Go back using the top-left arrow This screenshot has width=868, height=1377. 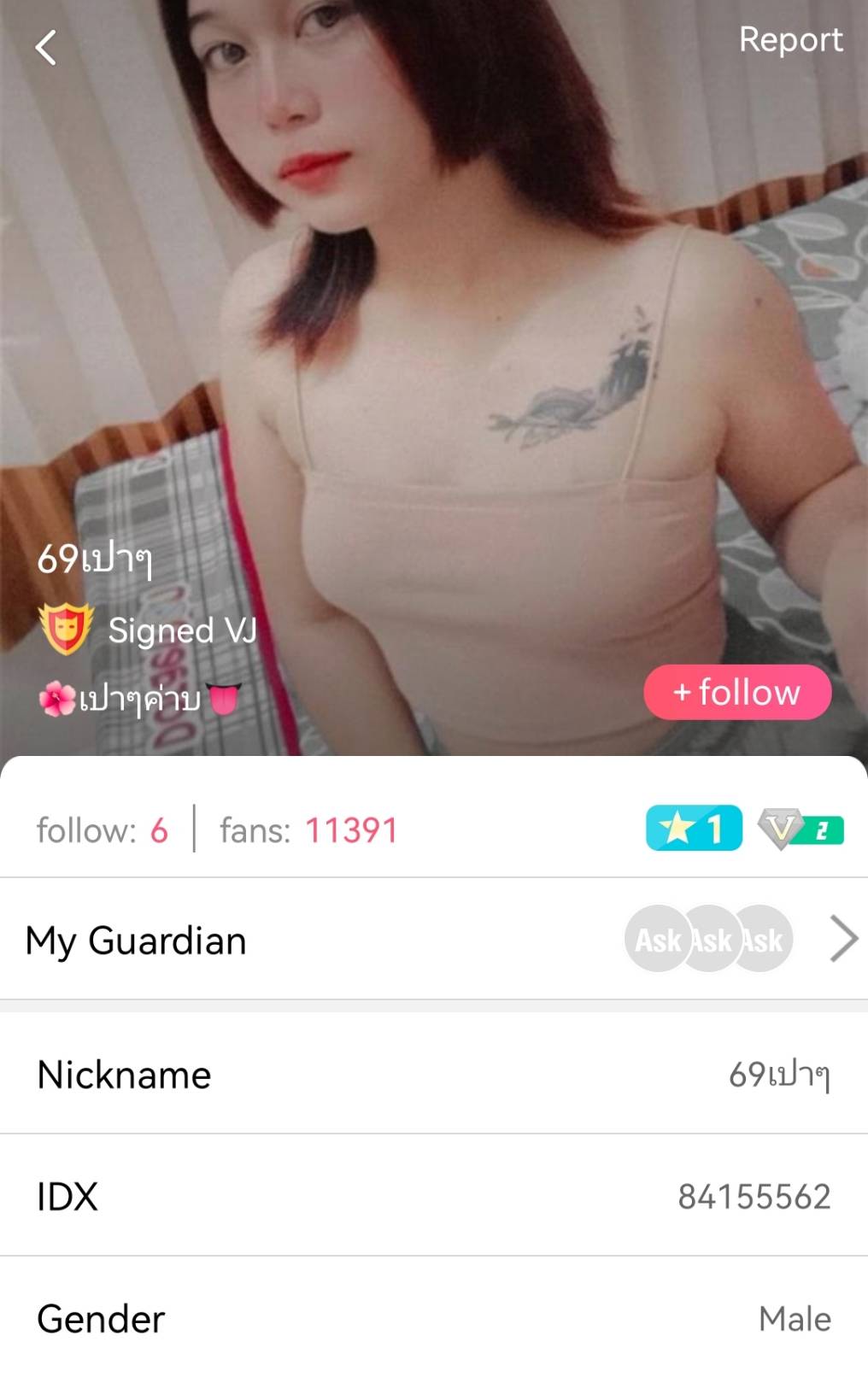(x=46, y=48)
